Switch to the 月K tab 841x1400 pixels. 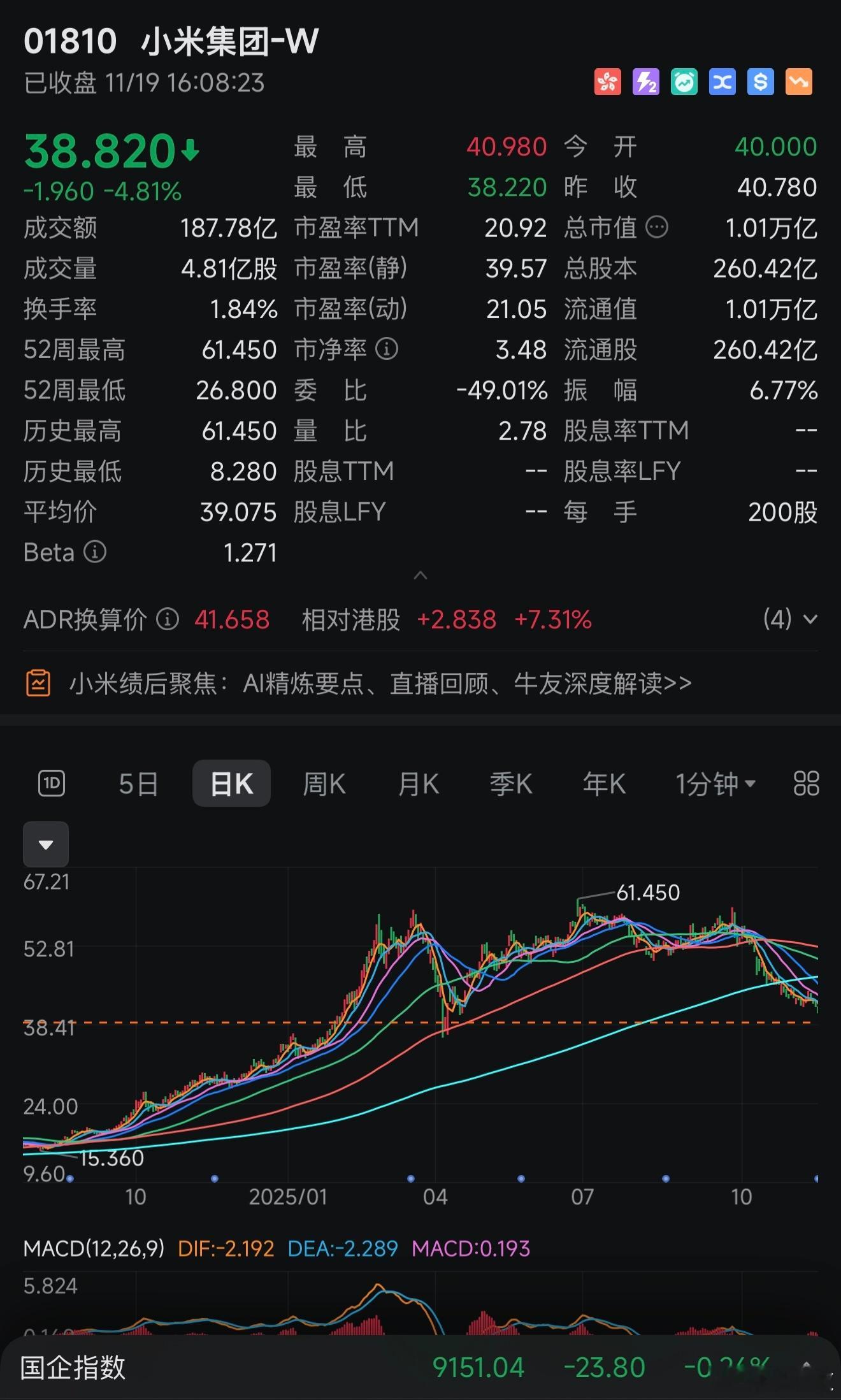click(x=417, y=784)
